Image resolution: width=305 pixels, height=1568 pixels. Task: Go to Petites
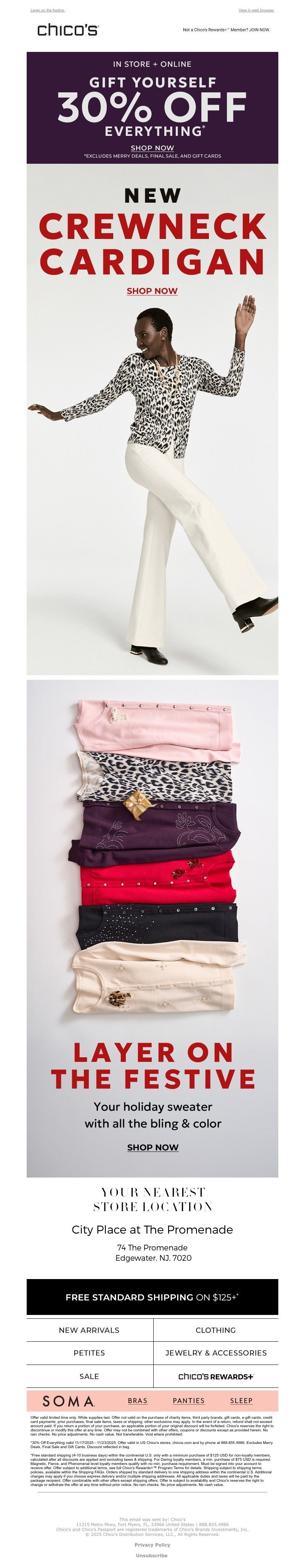(89, 1352)
